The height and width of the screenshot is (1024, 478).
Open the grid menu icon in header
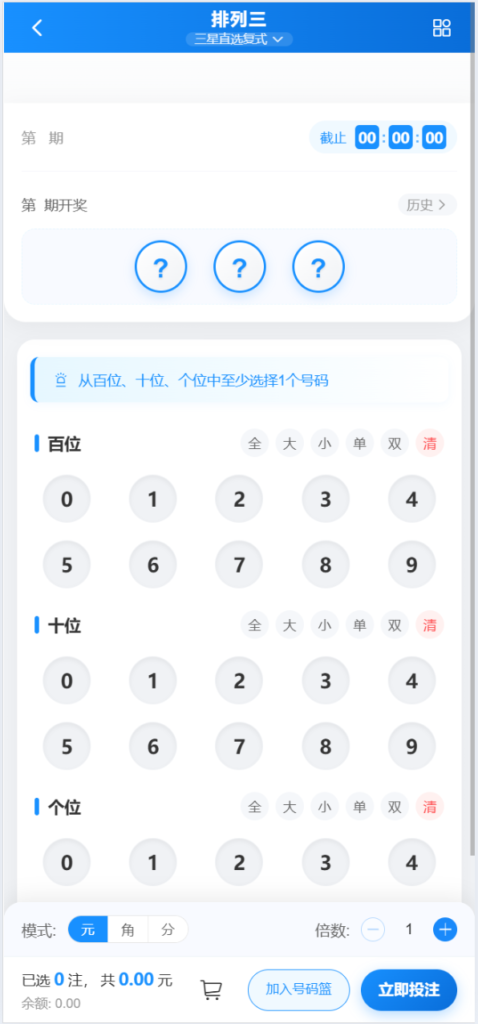pos(442,27)
